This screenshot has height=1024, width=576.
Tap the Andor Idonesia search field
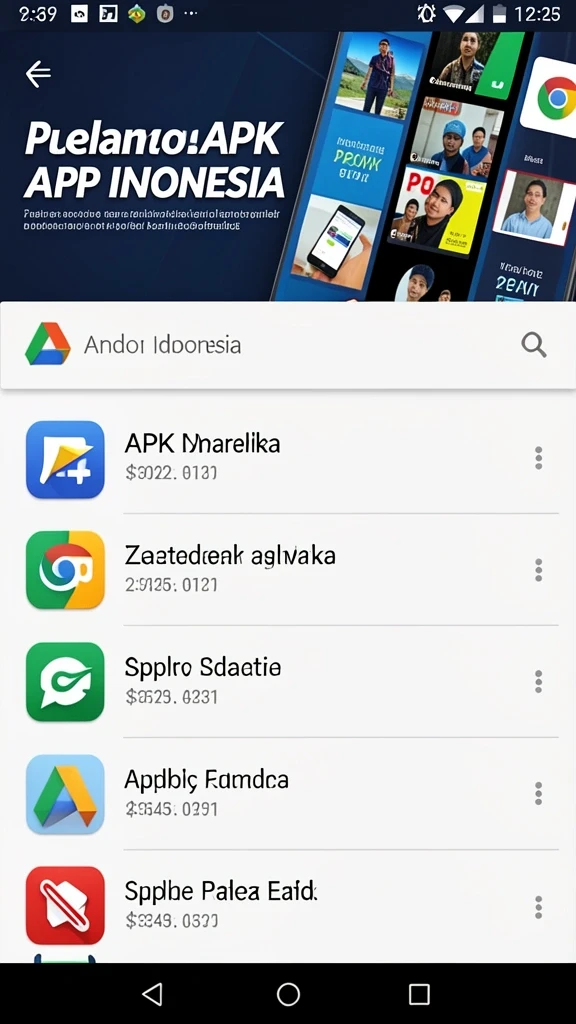click(288, 345)
